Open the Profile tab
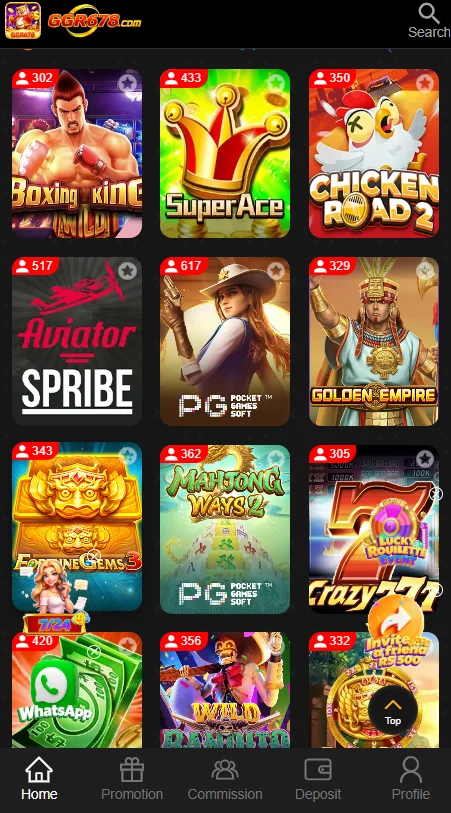The height and width of the screenshot is (813, 451). pyautogui.click(x=411, y=778)
